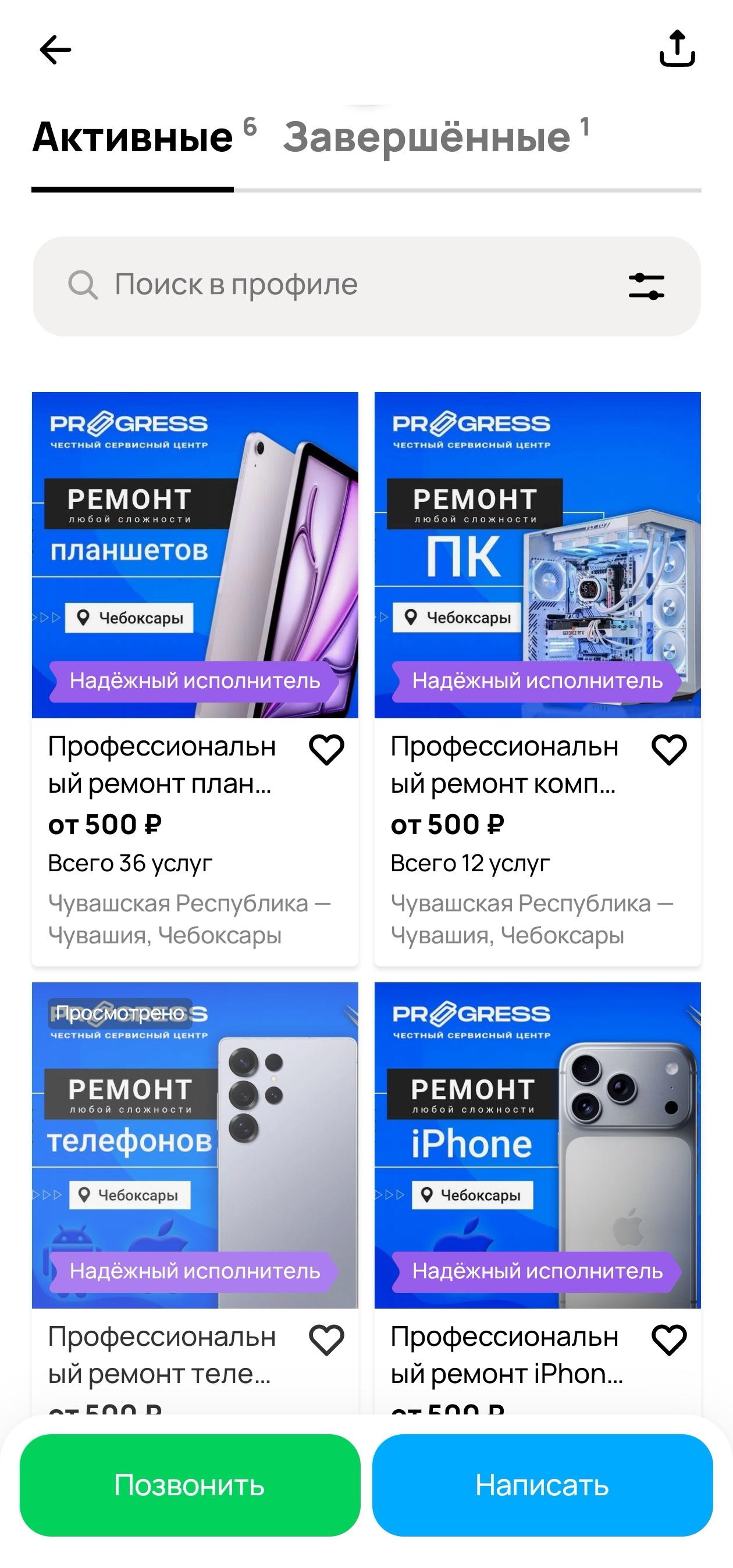Open the PC repair listing

point(537,555)
